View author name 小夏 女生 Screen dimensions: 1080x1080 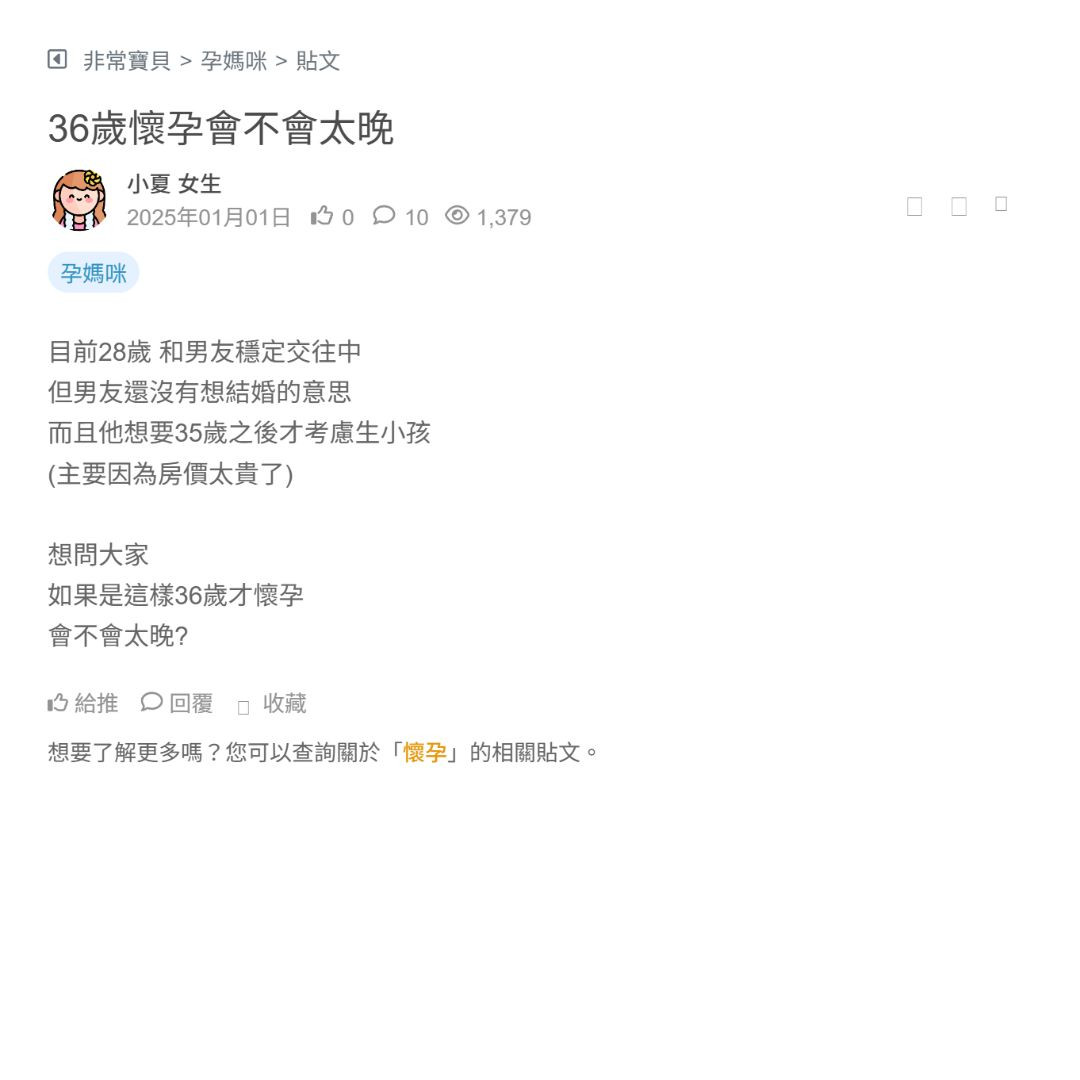174,184
